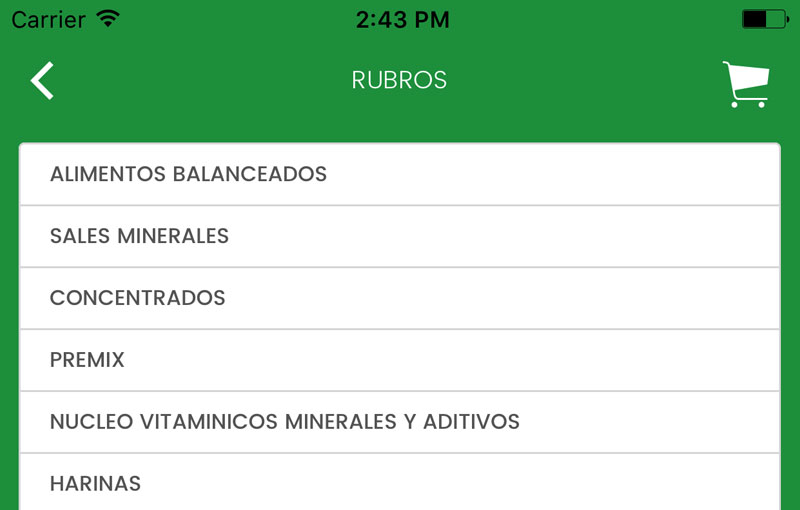Go back using the arrow icon
Screen dimensions: 800x510
point(42,80)
